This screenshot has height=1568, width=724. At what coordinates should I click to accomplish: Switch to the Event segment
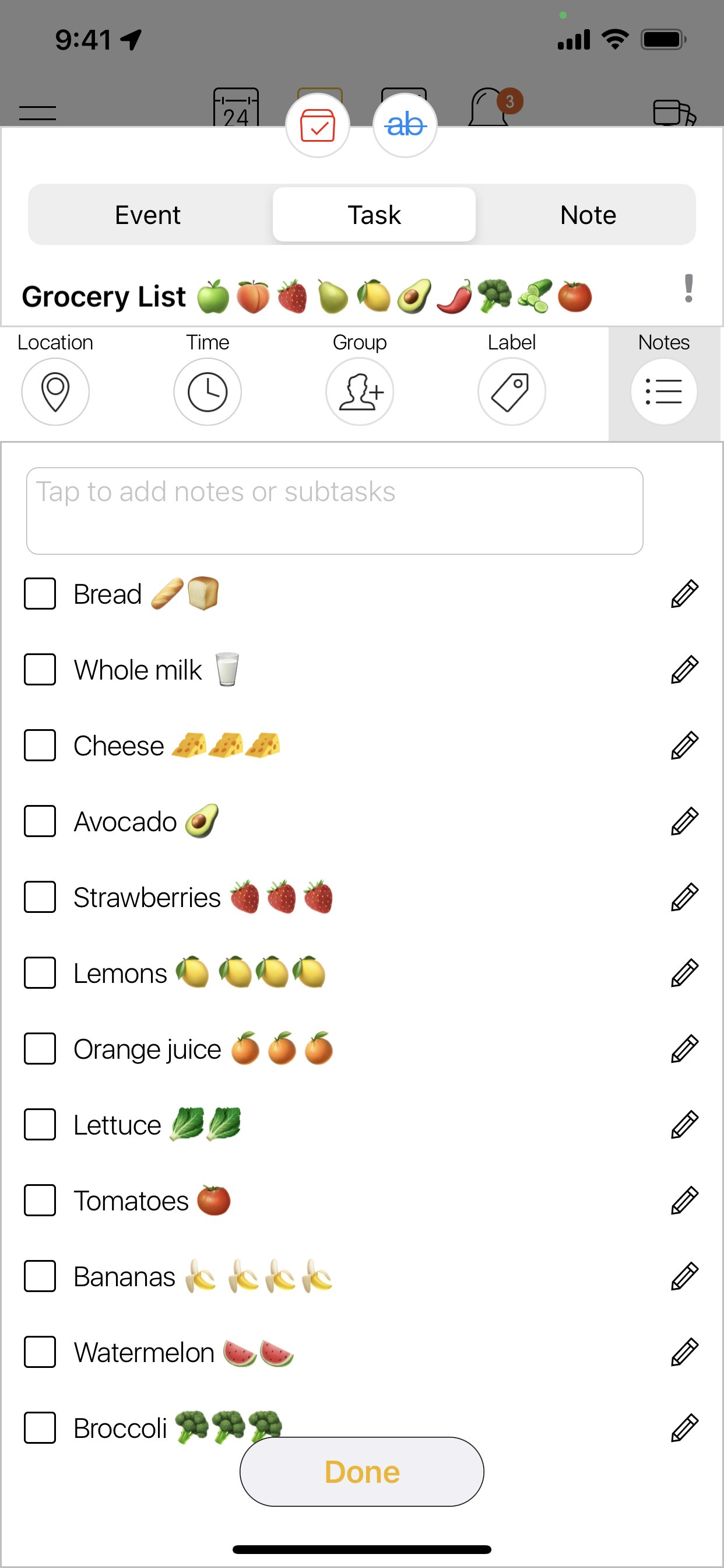(x=148, y=215)
